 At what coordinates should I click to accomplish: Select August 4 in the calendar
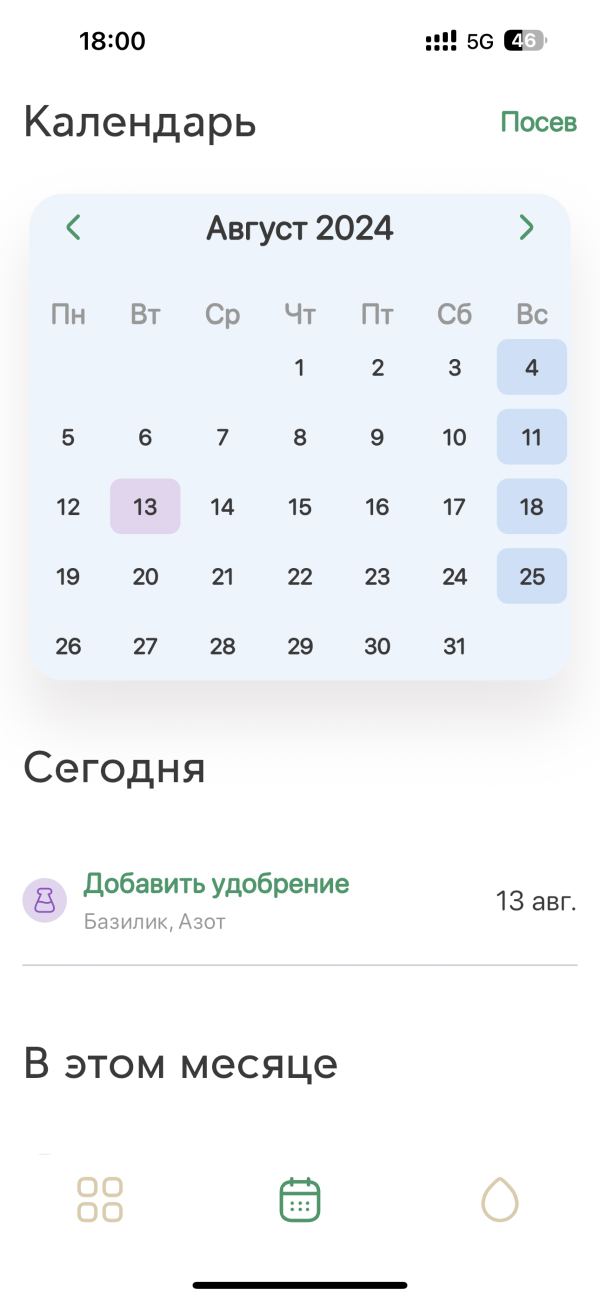tap(532, 367)
